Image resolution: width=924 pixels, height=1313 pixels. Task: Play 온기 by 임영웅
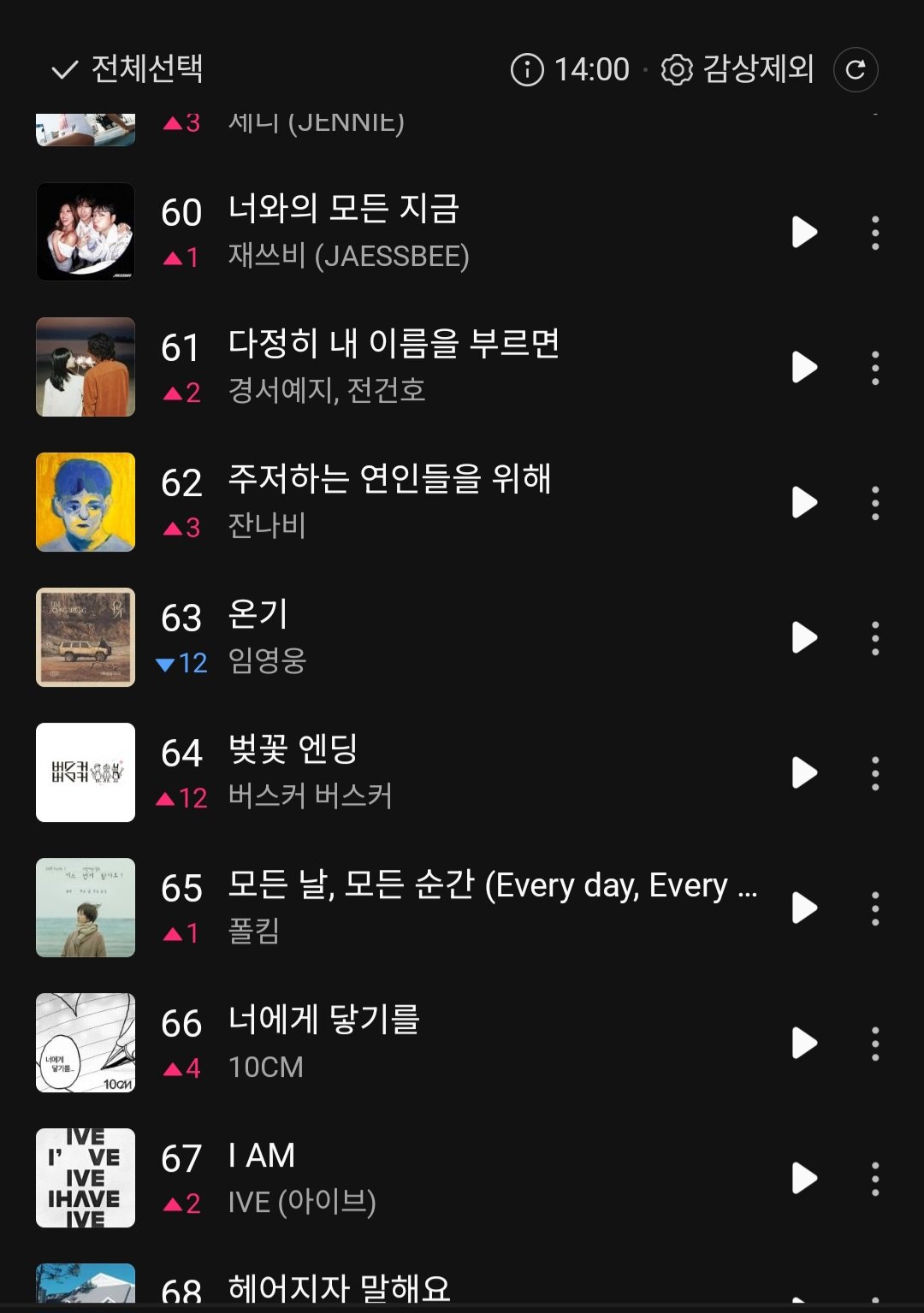pyautogui.click(x=804, y=637)
